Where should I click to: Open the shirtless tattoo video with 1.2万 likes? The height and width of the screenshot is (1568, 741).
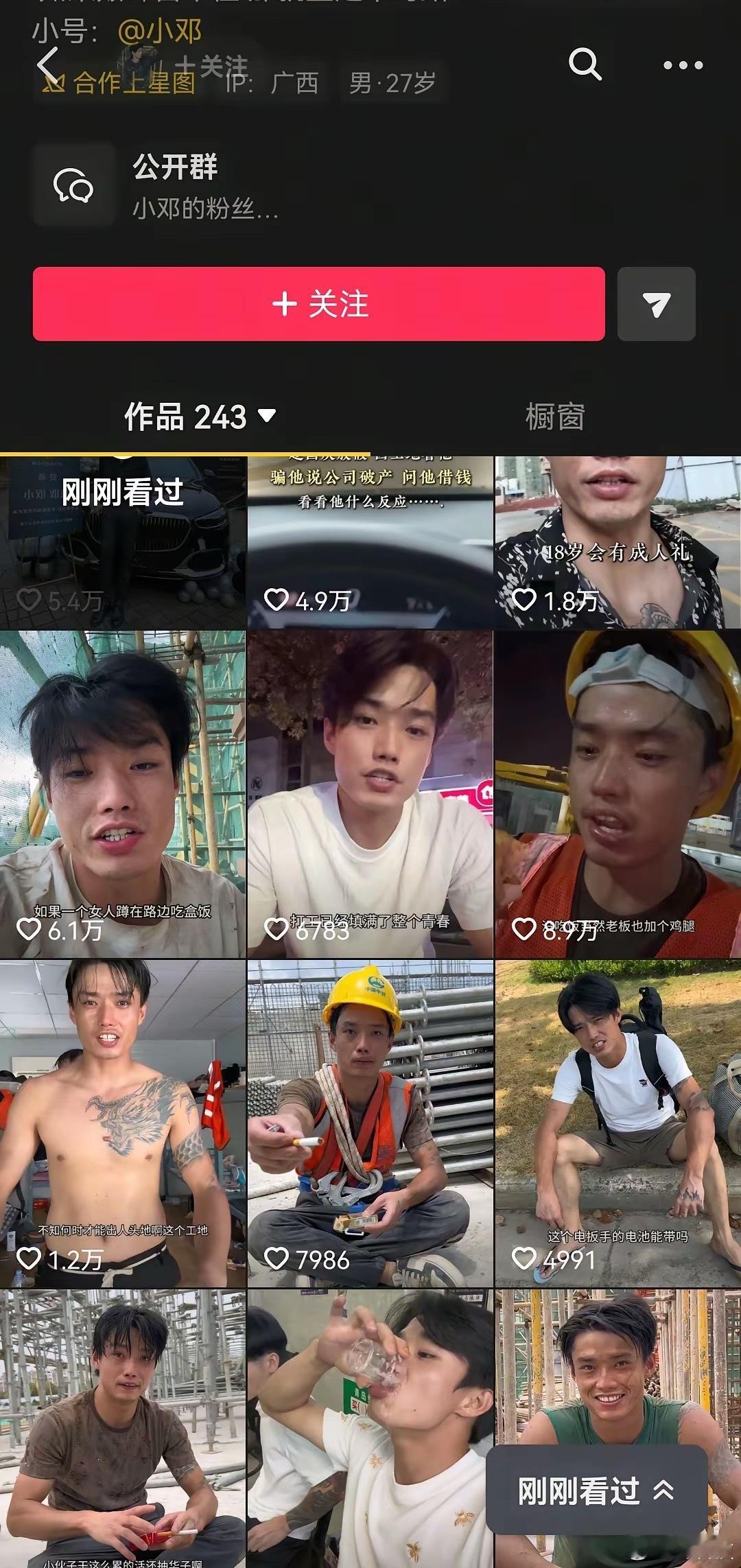coord(122,1123)
